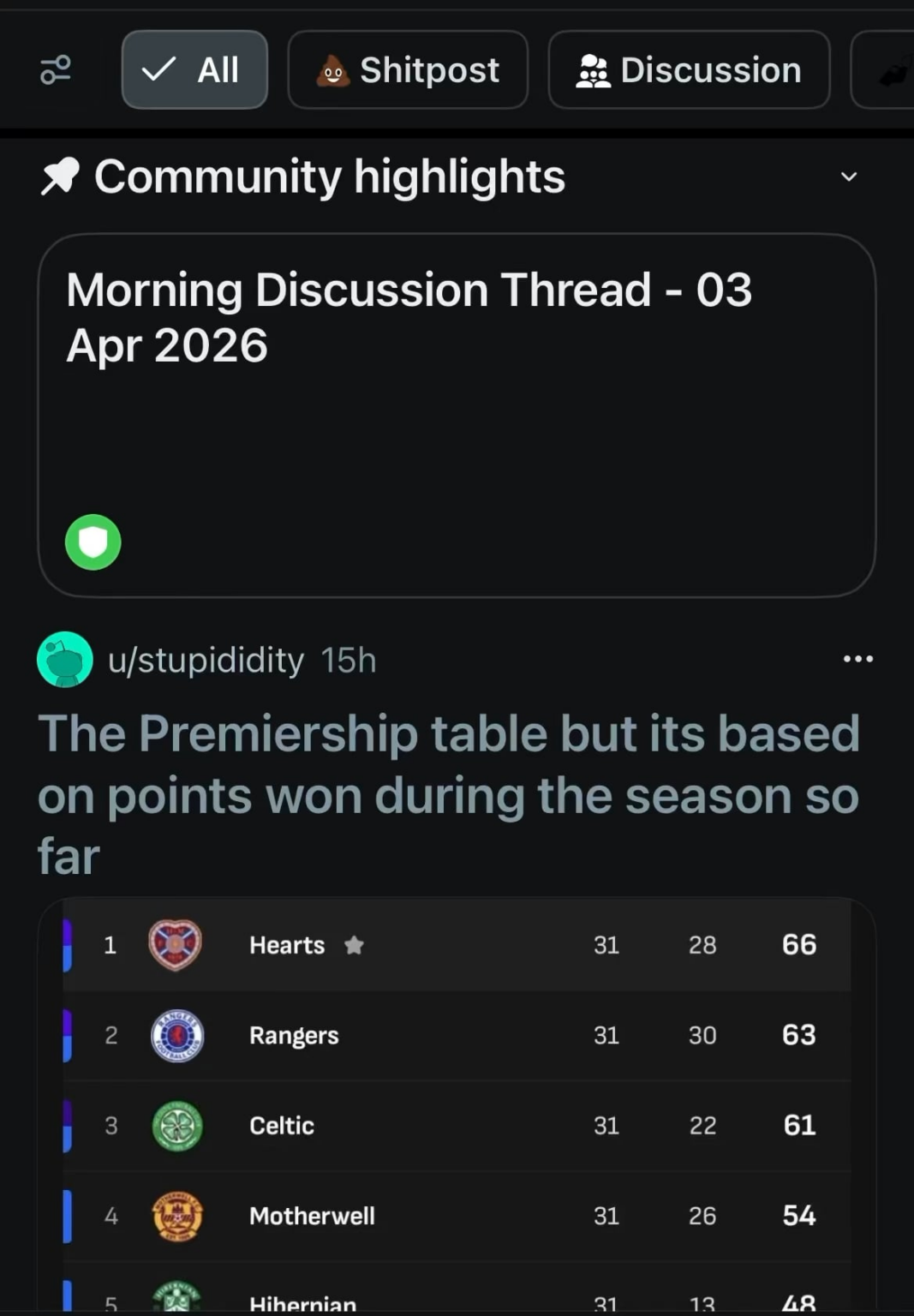Click the Premiership table post title
The image size is (914, 1316).
448,793
